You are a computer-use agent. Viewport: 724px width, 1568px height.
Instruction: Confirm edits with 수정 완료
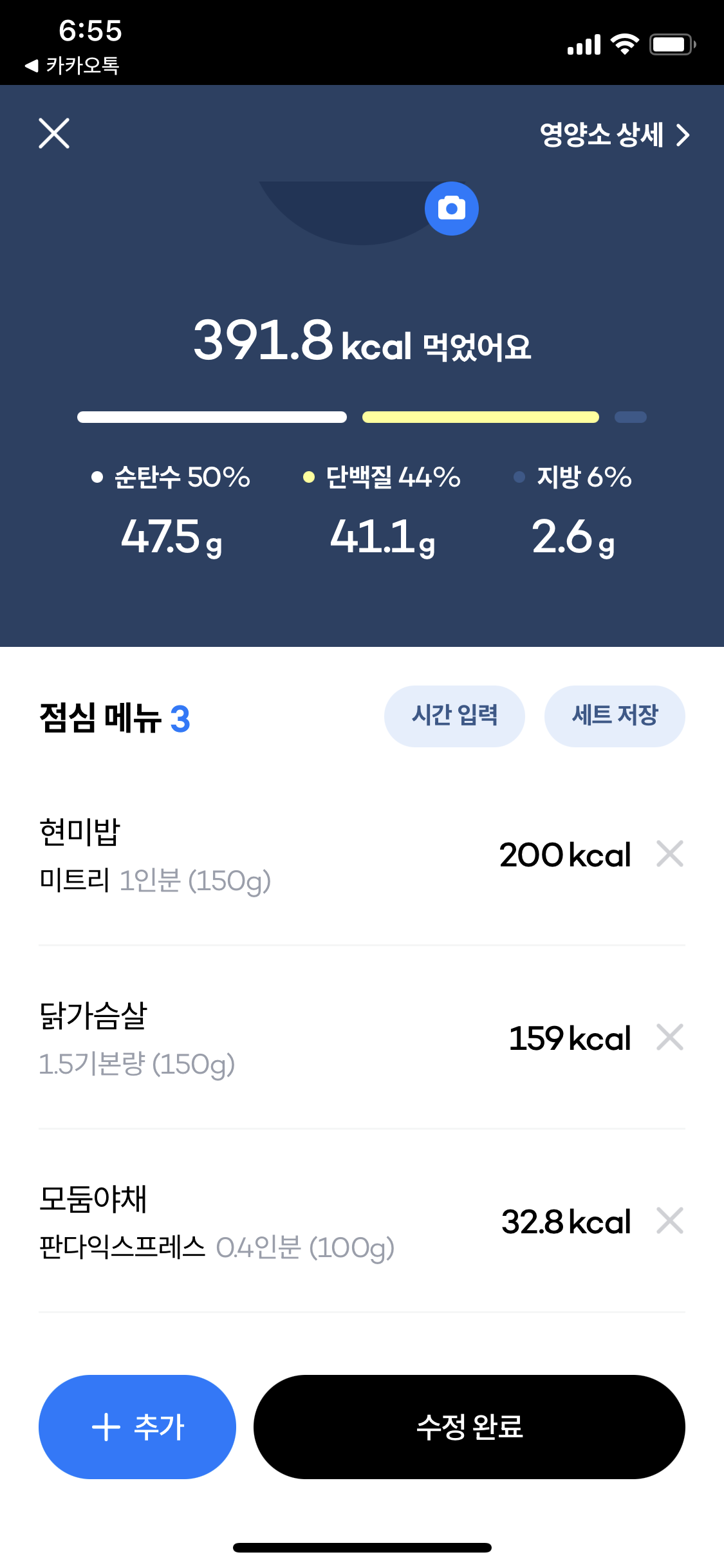pos(469,1427)
